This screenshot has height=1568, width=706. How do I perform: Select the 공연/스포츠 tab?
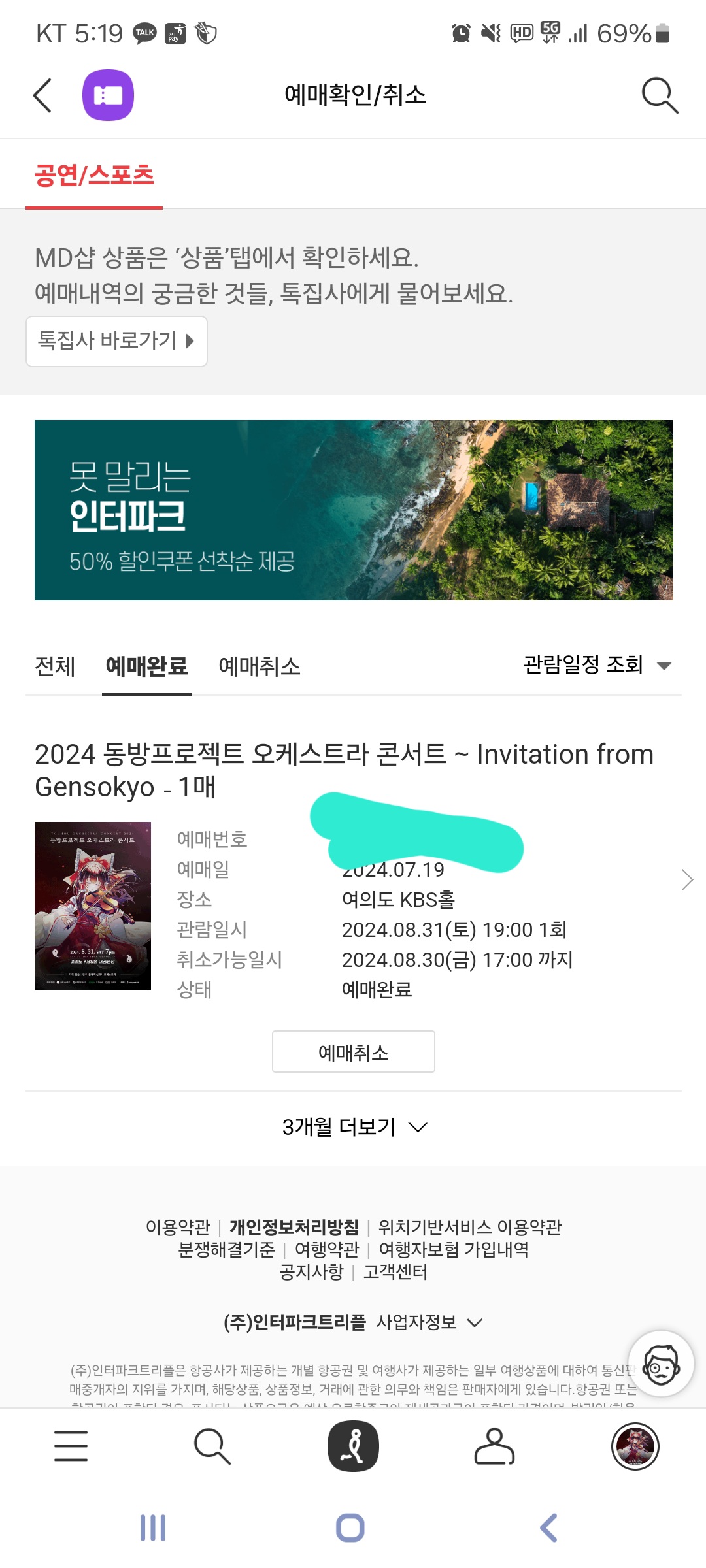coord(94,175)
